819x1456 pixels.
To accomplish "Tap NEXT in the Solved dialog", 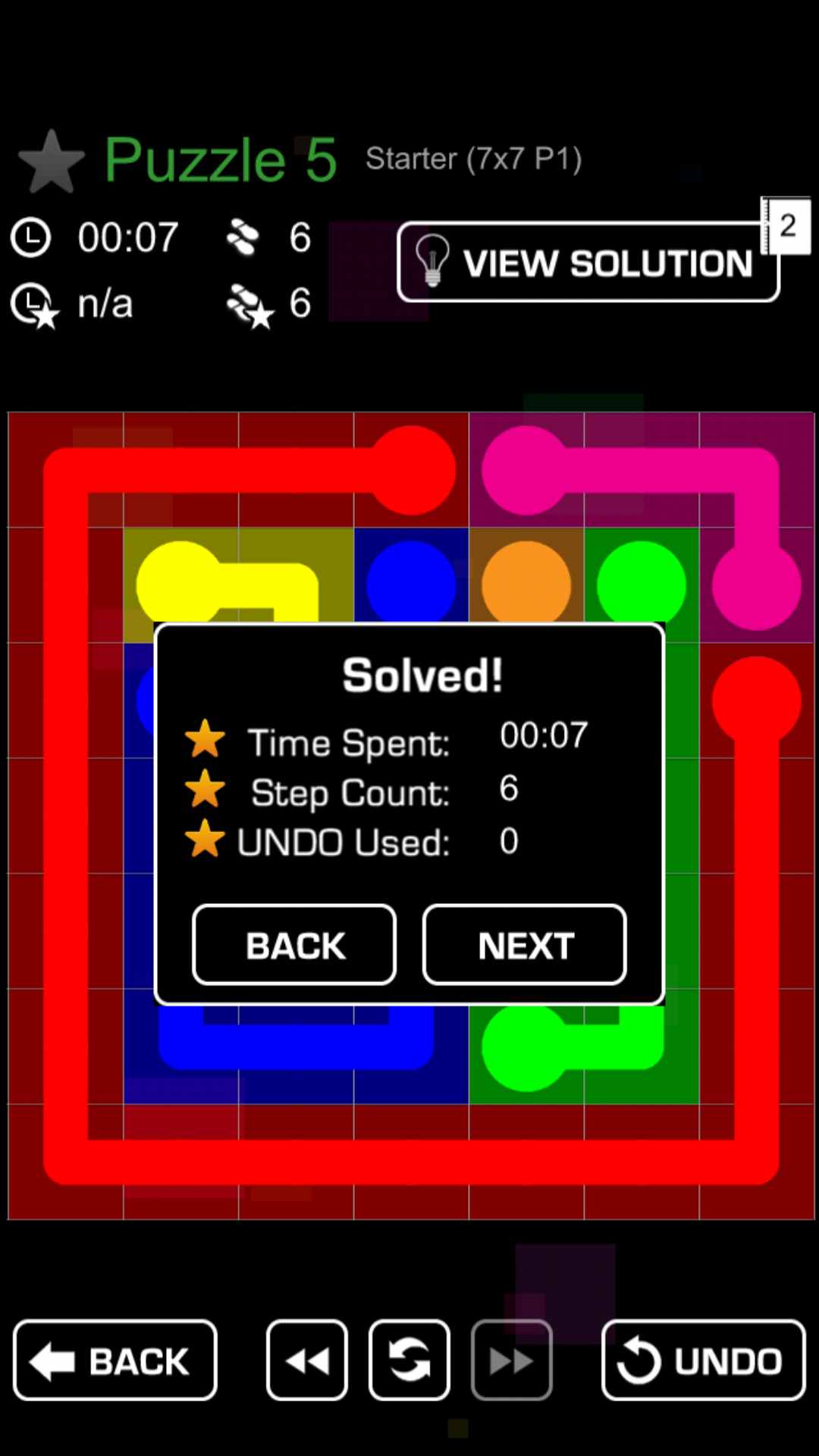I will coord(524,945).
